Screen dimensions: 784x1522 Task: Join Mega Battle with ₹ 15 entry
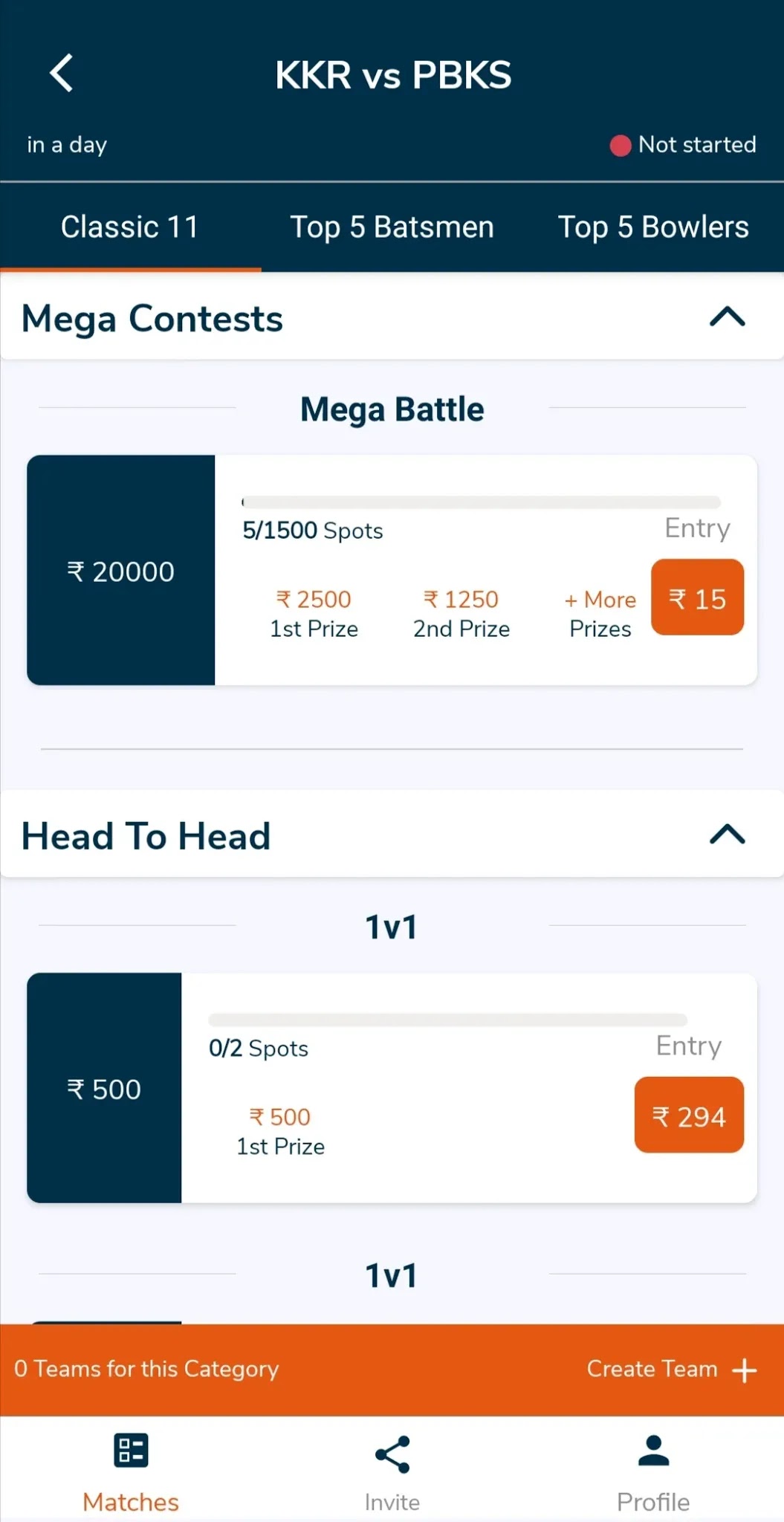(x=697, y=598)
